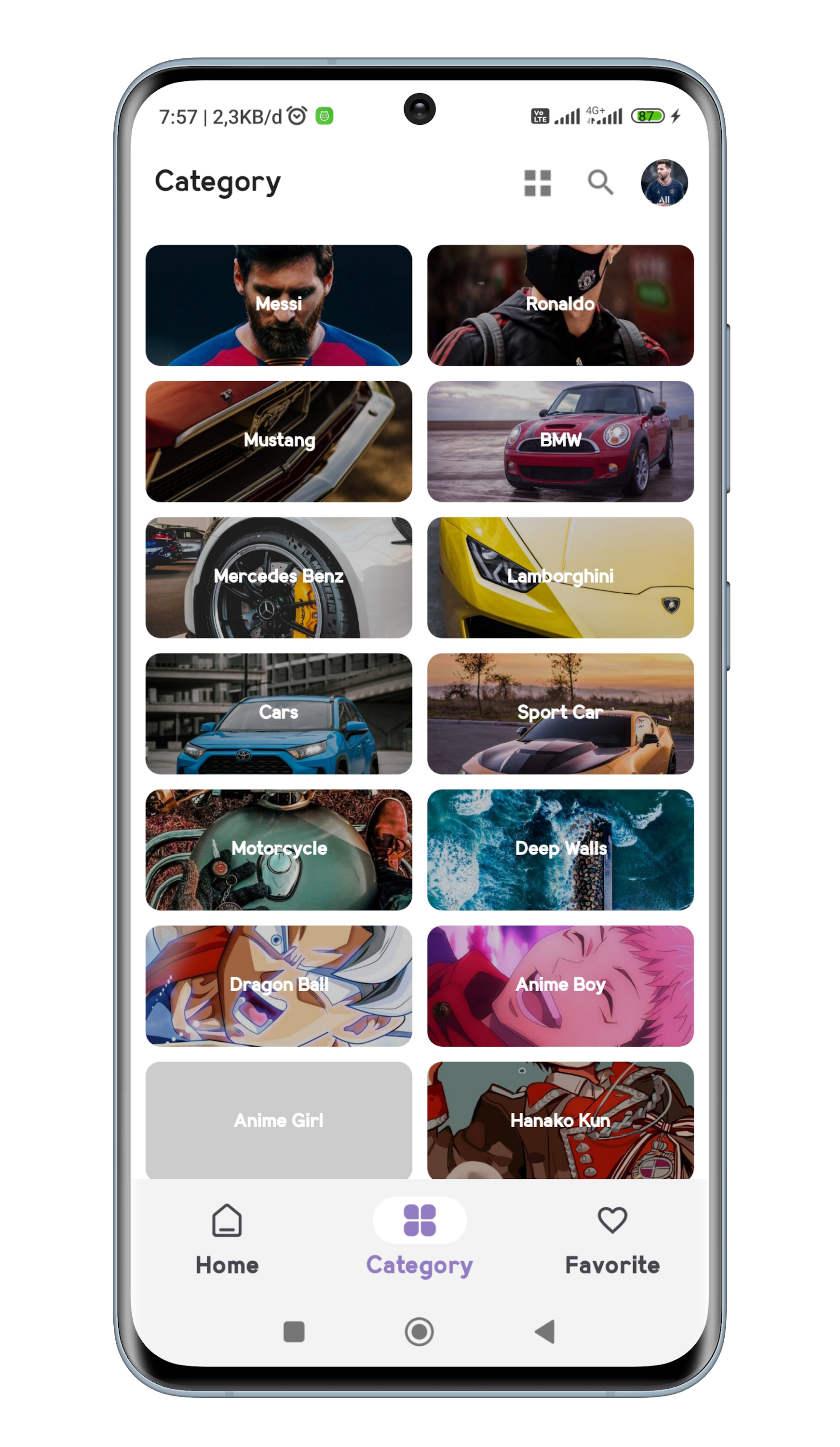Open the Ronaldo category
Image resolution: width=840 pixels, height=1447 pixels.
click(560, 305)
